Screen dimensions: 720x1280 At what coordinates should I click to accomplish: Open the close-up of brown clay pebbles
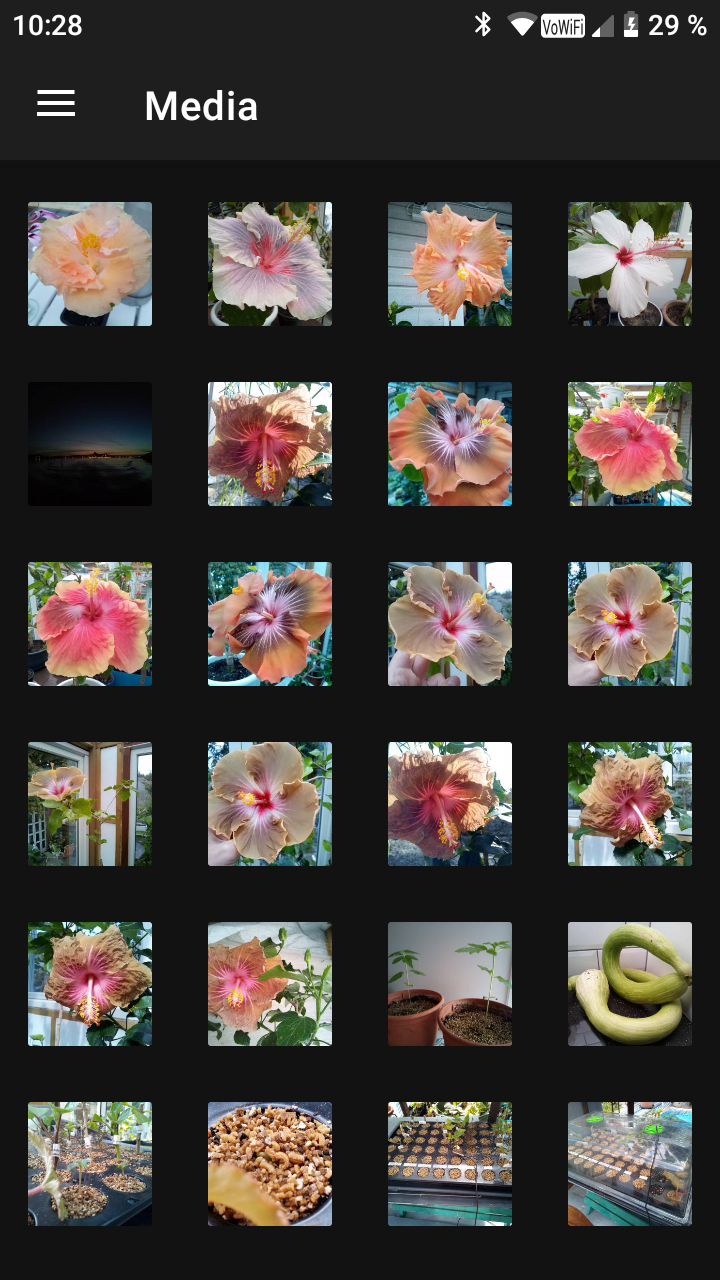click(270, 1164)
